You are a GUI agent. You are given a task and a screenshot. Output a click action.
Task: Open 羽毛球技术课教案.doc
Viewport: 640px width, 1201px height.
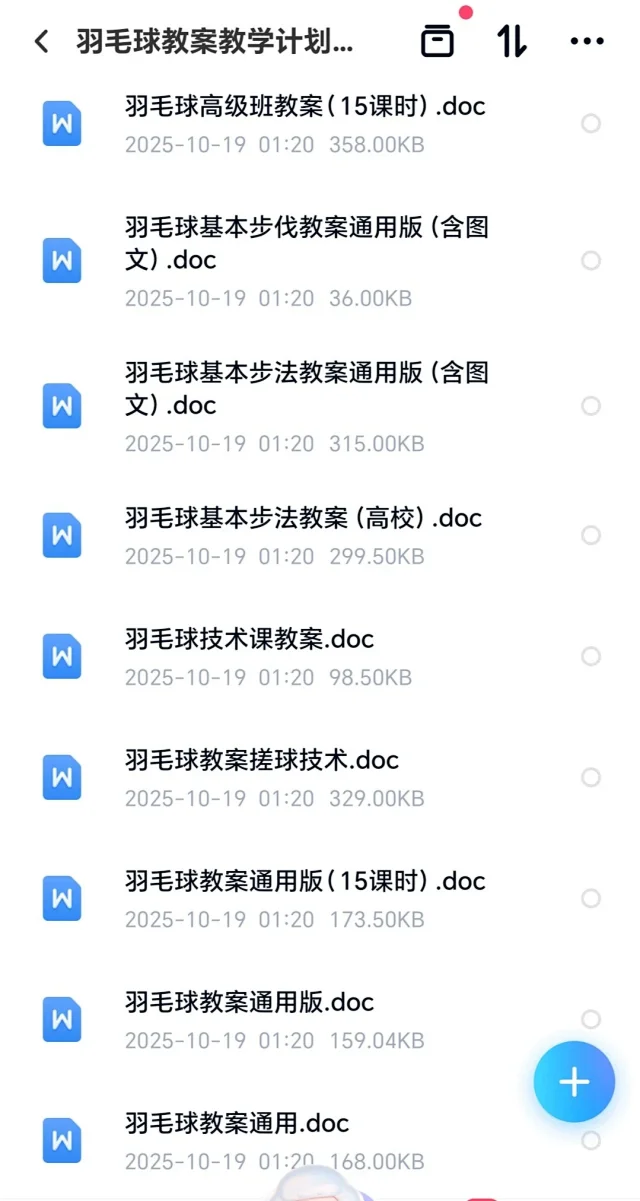(250, 640)
